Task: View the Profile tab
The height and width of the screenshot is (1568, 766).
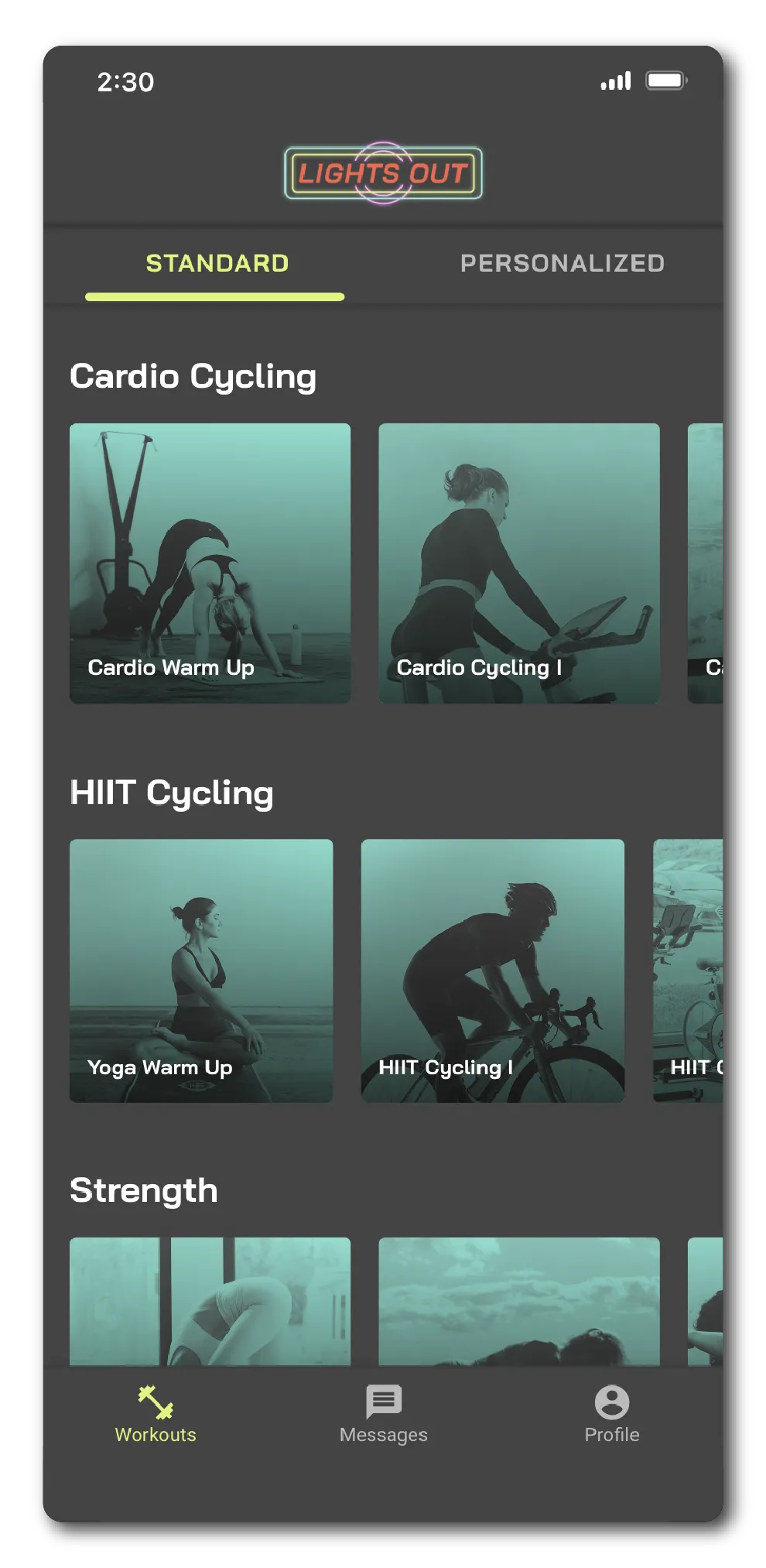Action: coord(611,1414)
